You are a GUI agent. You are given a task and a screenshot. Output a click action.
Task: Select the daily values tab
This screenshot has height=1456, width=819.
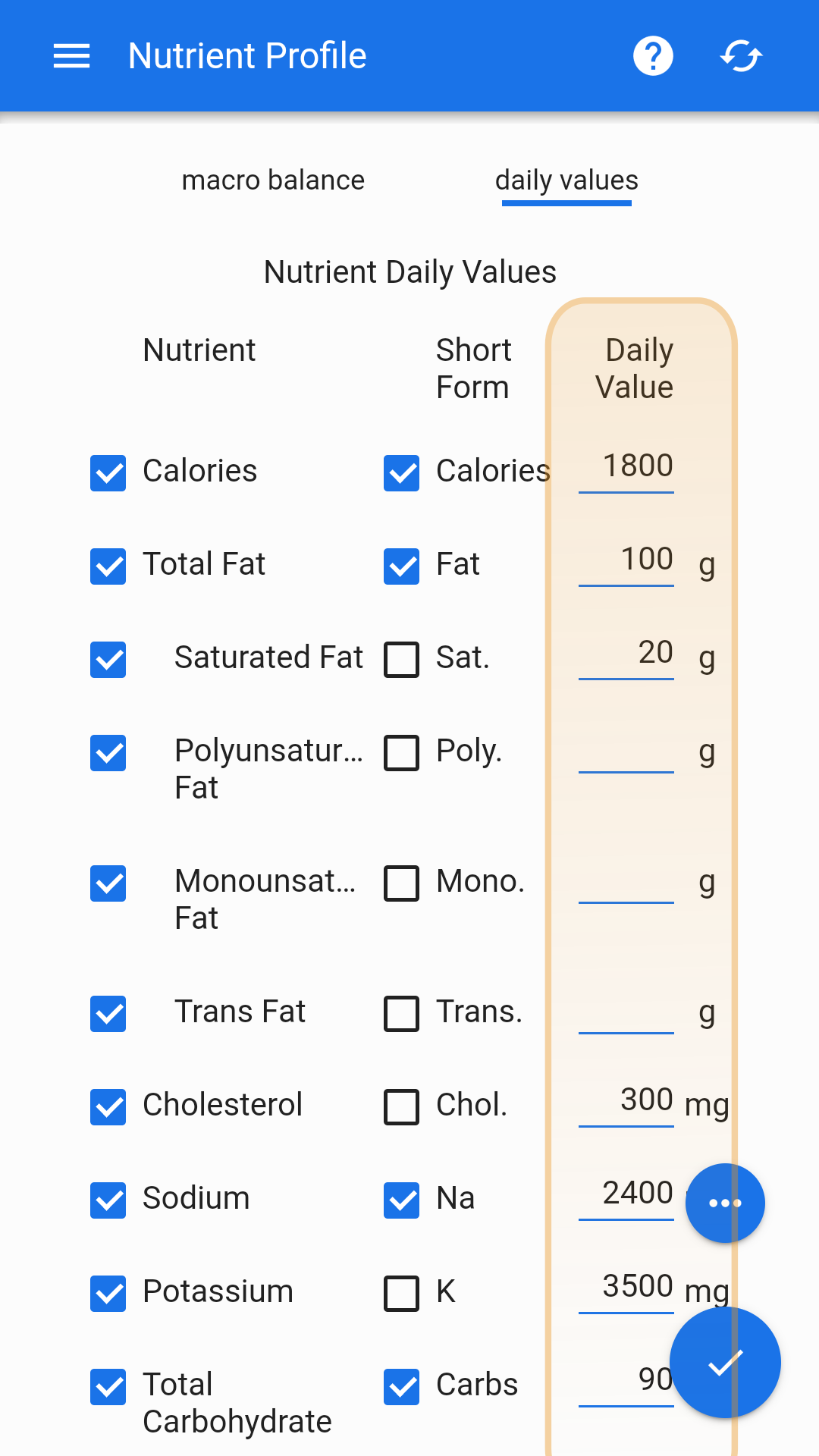click(x=566, y=180)
